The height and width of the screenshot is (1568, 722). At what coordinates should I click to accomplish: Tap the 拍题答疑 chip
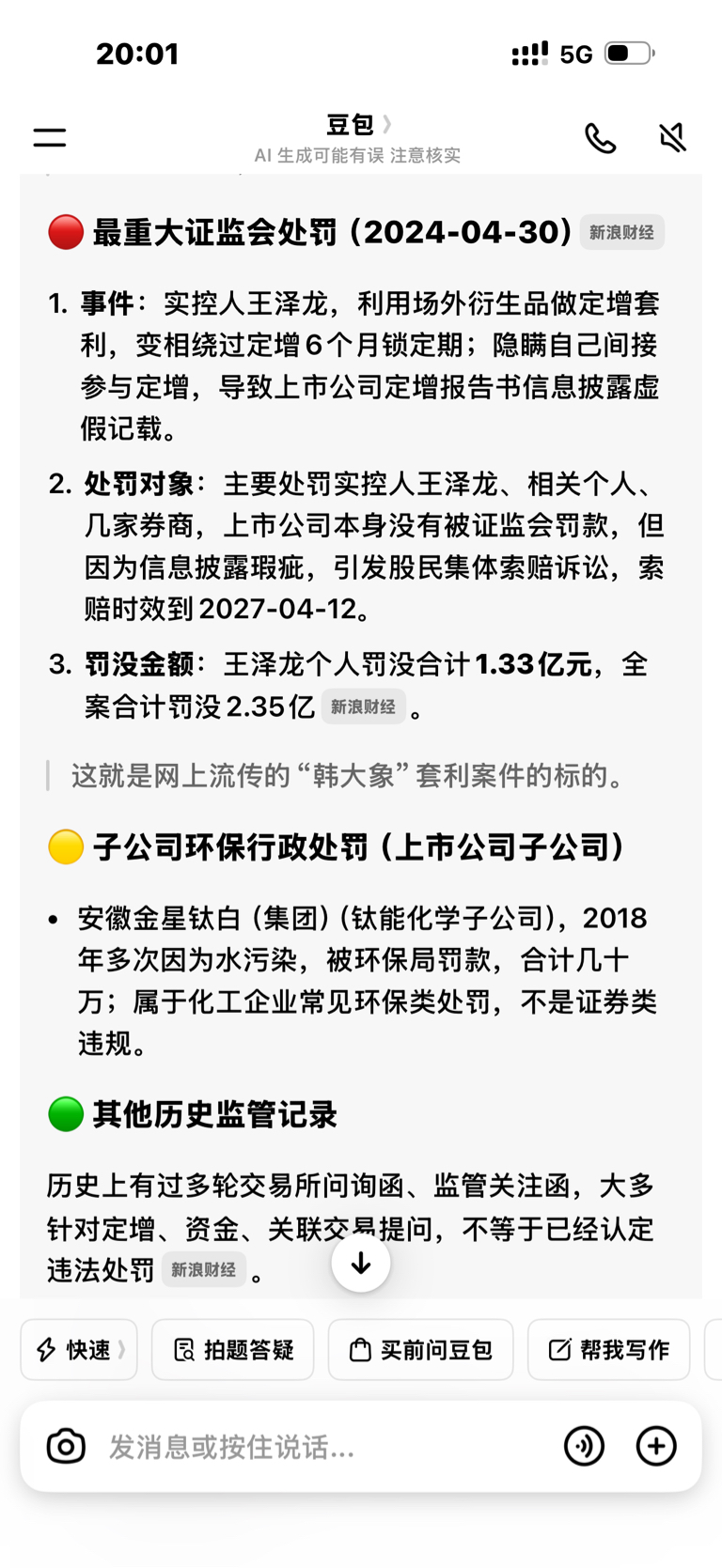233,1349
